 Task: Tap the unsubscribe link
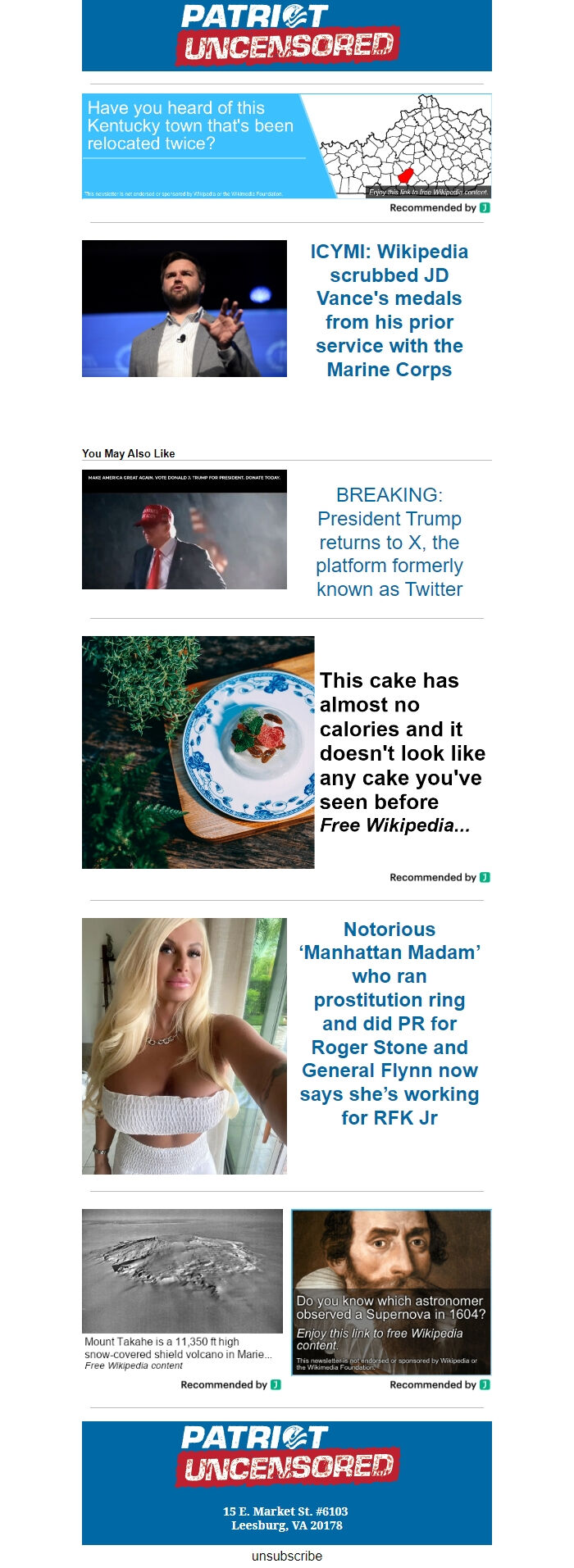click(286, 1556)
